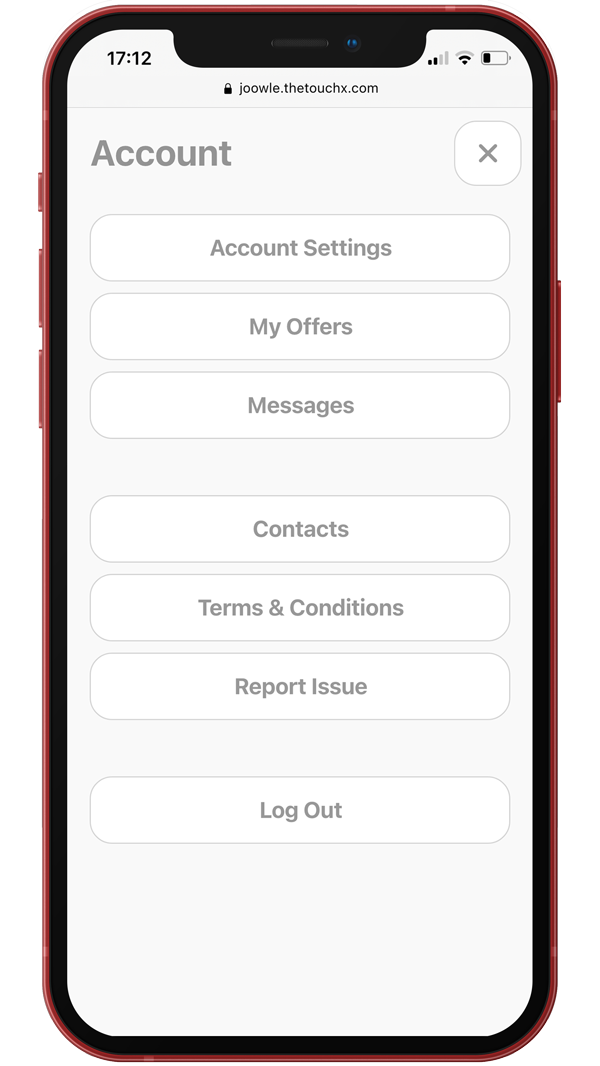View My Offers
The height and width of the screenshot is (1066, 600).
[300, 326]
